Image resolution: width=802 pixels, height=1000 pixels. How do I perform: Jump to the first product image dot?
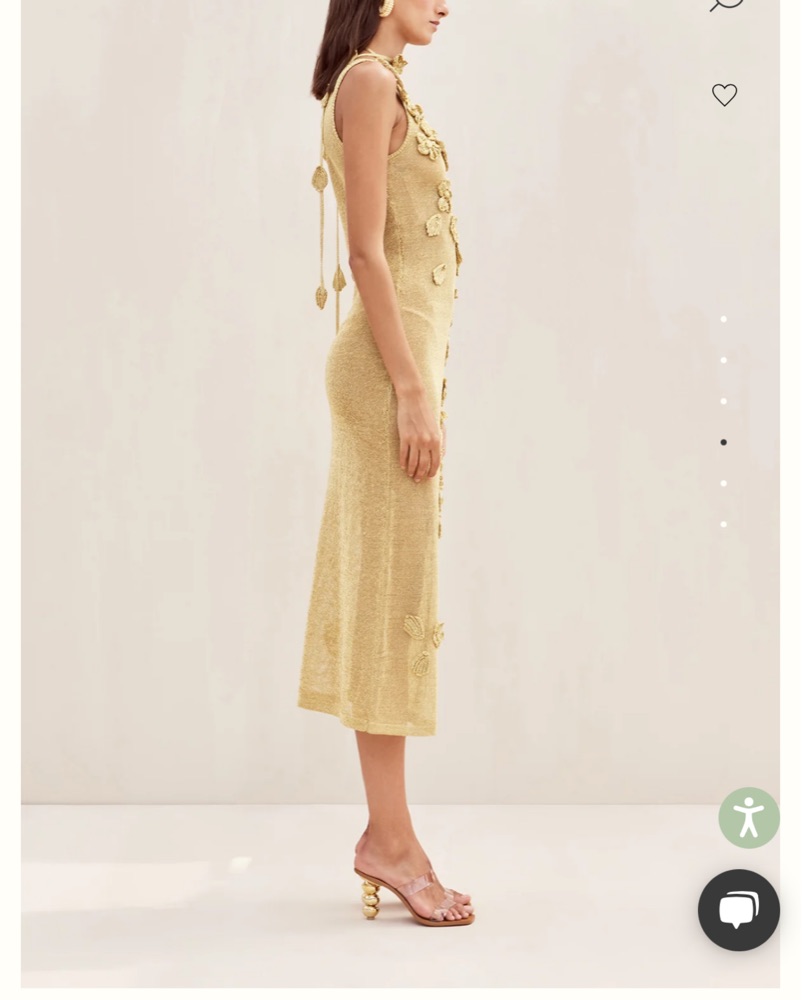tap(723, 320)
